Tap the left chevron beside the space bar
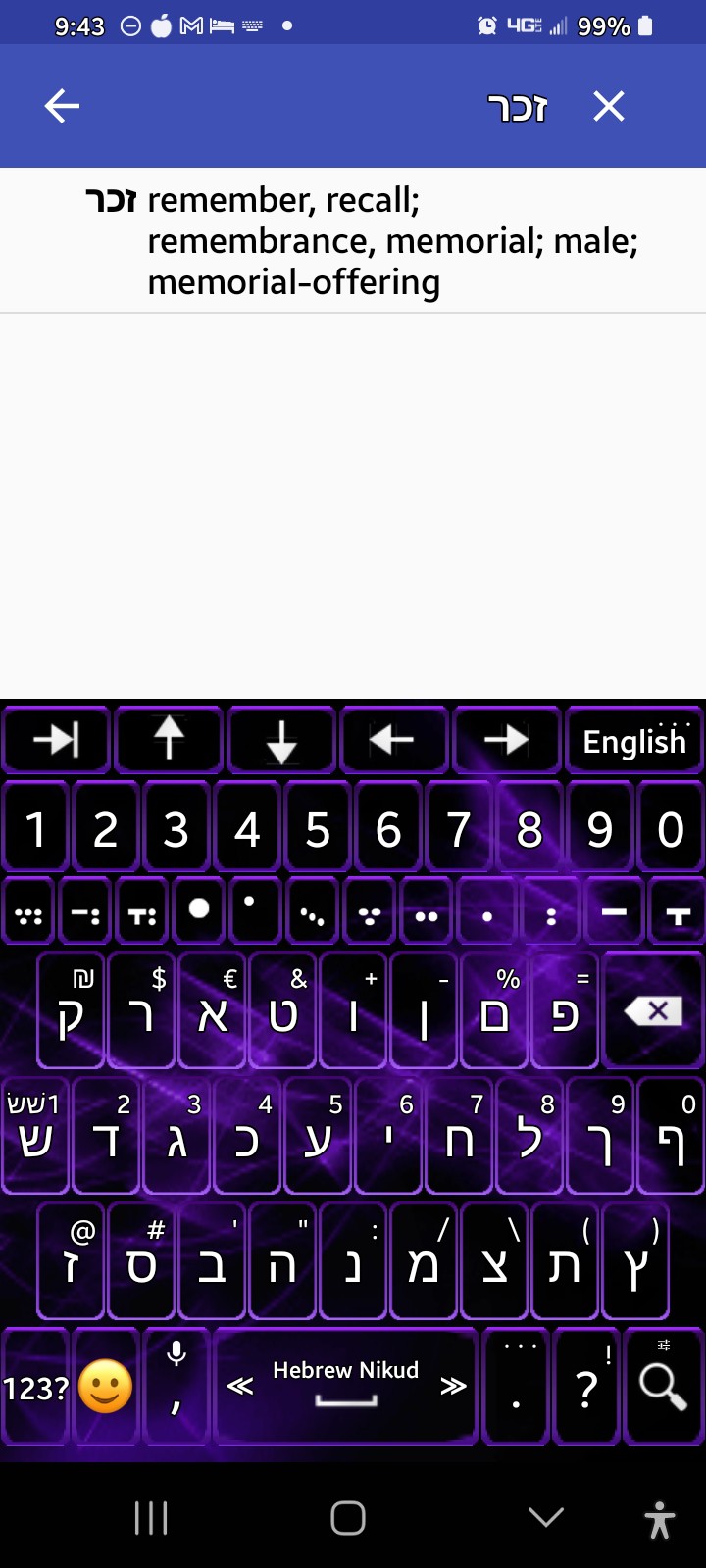The height and width of the screenshot is (1568, 706). 240,1385
